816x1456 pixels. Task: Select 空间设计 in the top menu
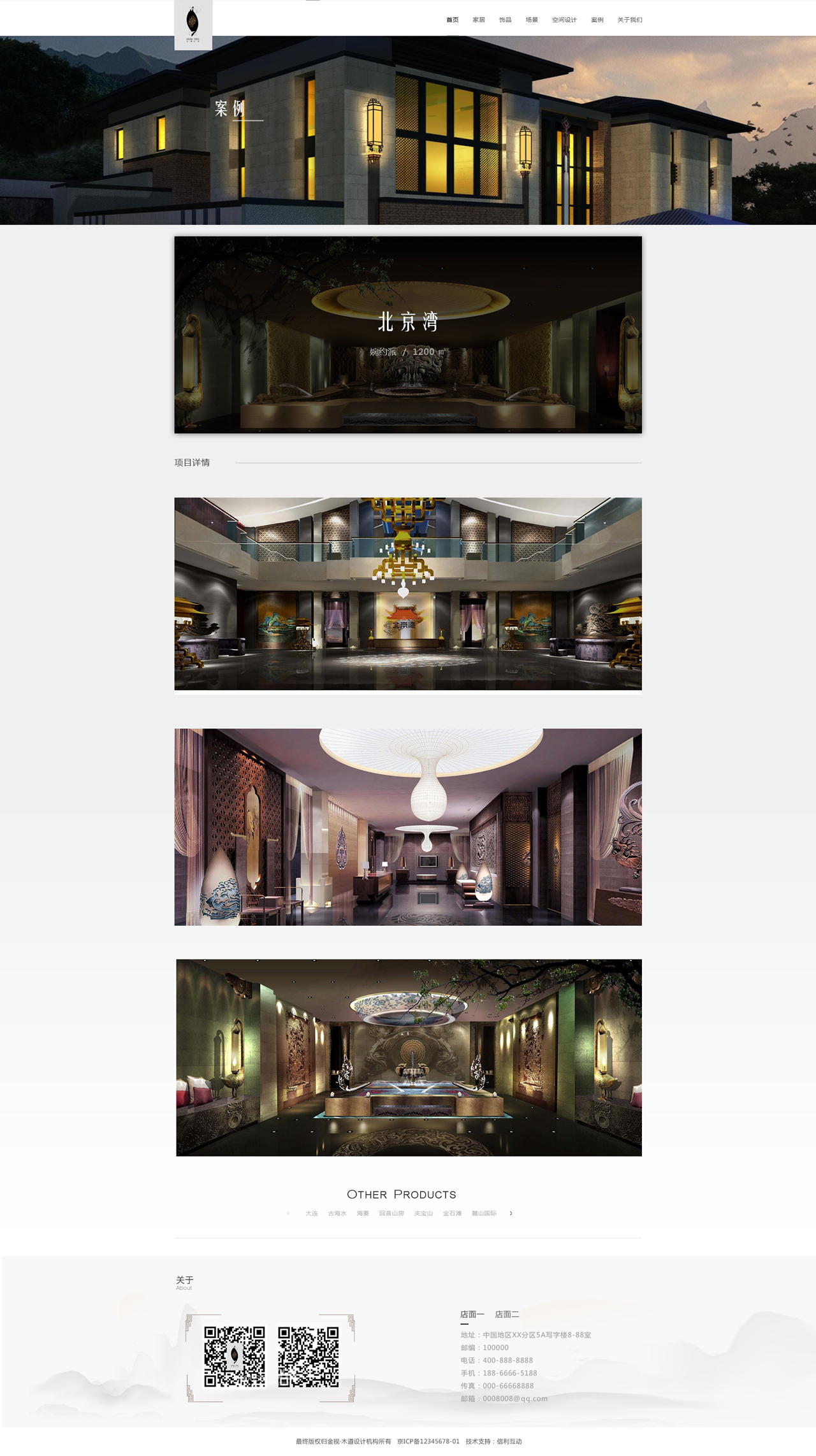pyautogui.click(x=564, y=20)
